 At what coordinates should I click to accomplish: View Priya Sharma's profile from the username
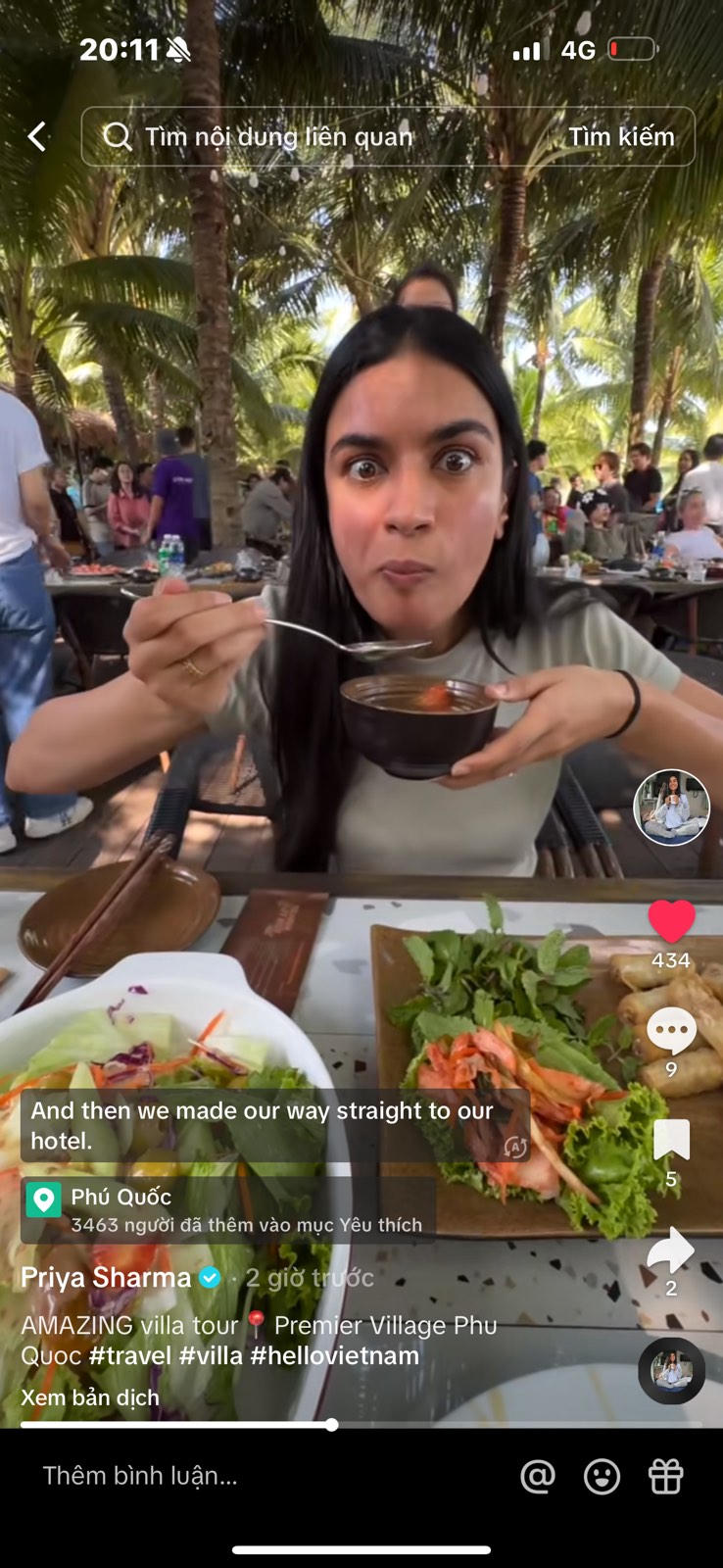pos(106,1278)
